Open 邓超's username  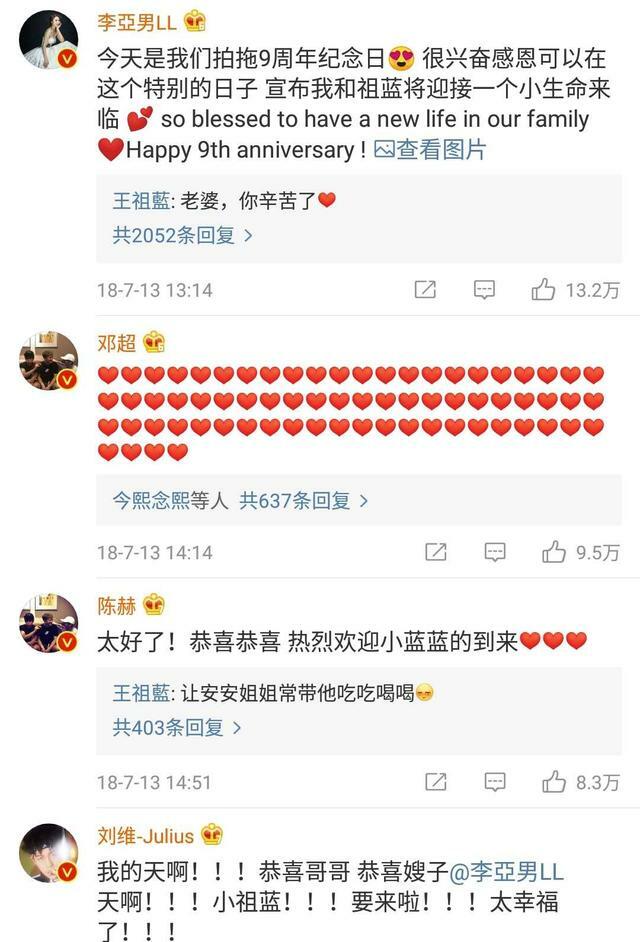pyautogui.click(x=116, y=342)
